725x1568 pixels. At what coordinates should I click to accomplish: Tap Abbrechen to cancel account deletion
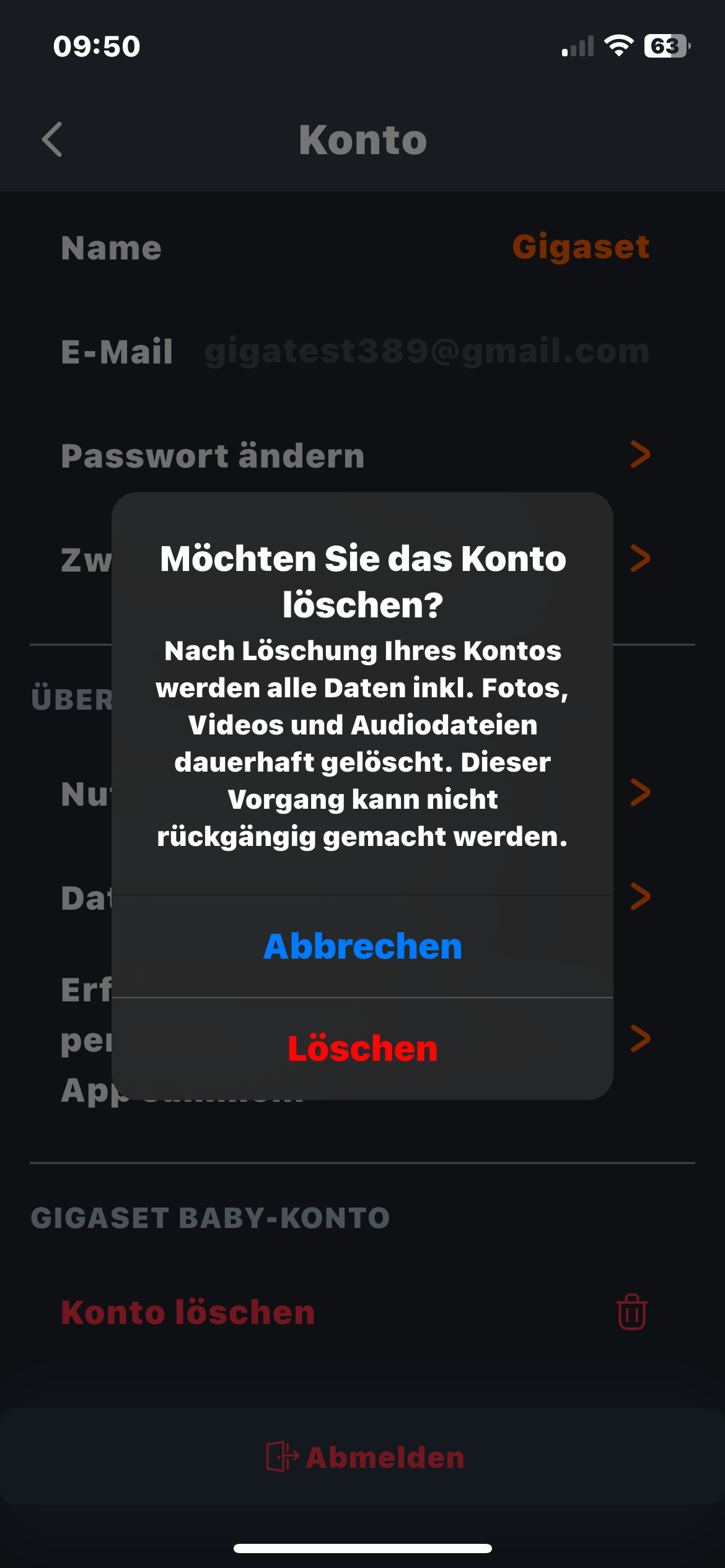362,946
